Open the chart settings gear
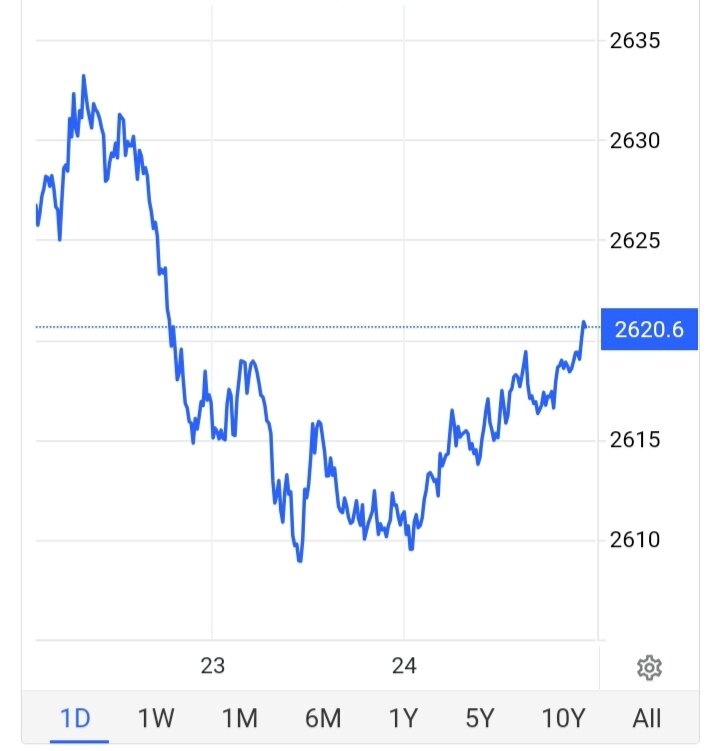The height and width of the screenshot is (751, 720). click(x=649, y=667)
